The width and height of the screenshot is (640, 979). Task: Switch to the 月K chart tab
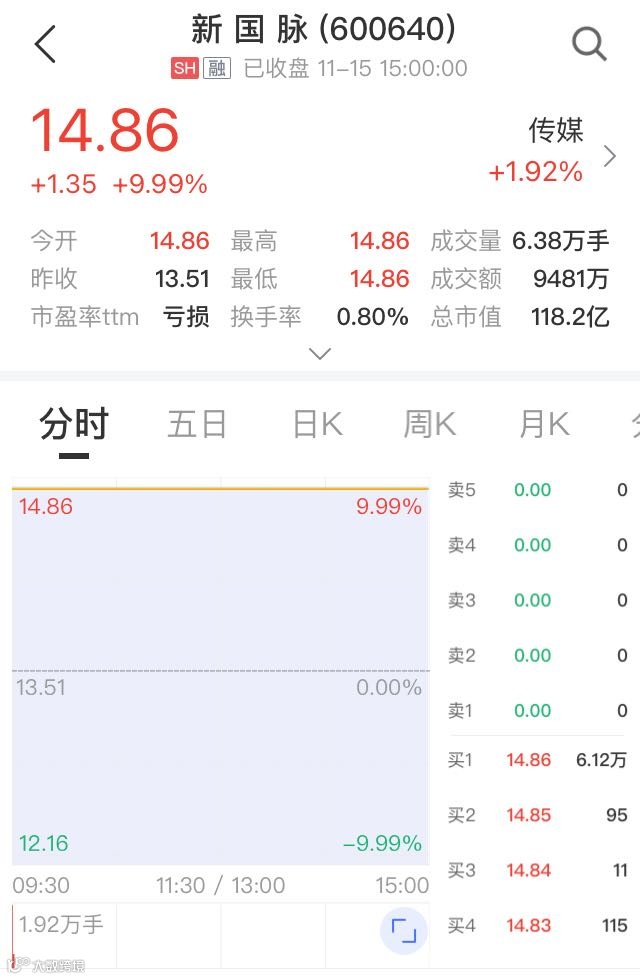[544, 425]
